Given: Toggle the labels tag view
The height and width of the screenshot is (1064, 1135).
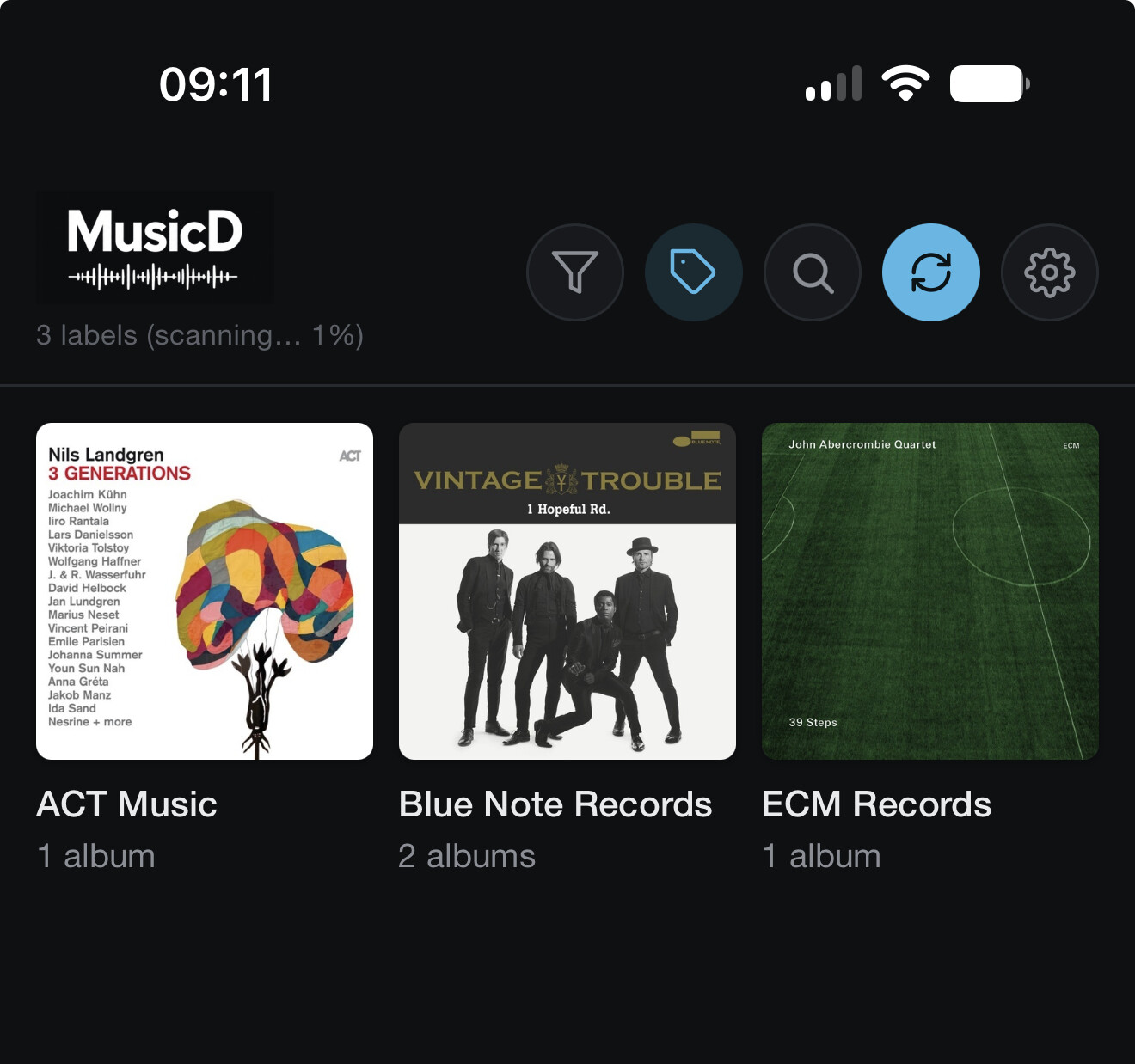Looking at the screenshot, I should pos(694,272).
